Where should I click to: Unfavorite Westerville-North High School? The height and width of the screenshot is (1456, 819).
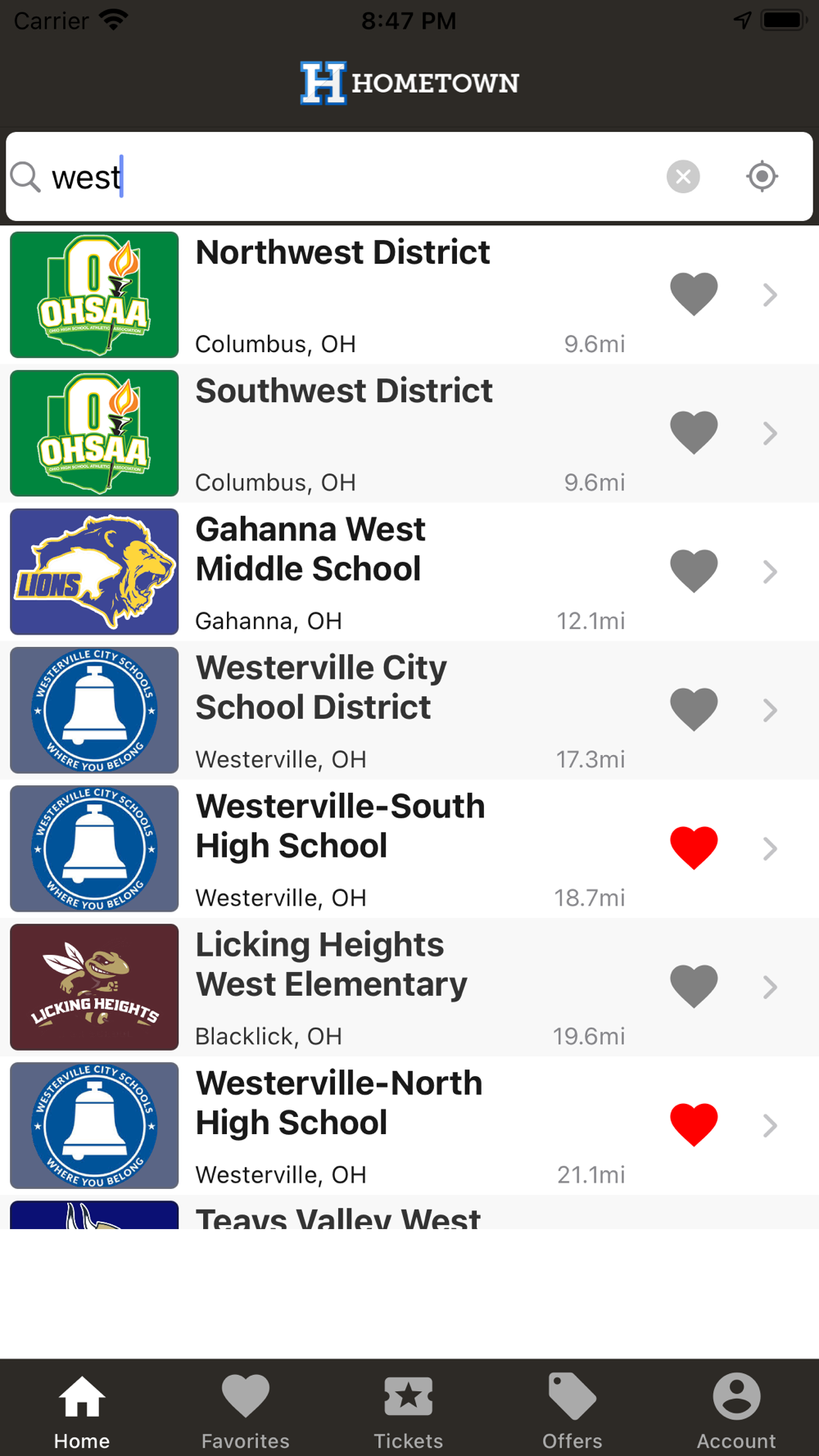coord(694,1124)
